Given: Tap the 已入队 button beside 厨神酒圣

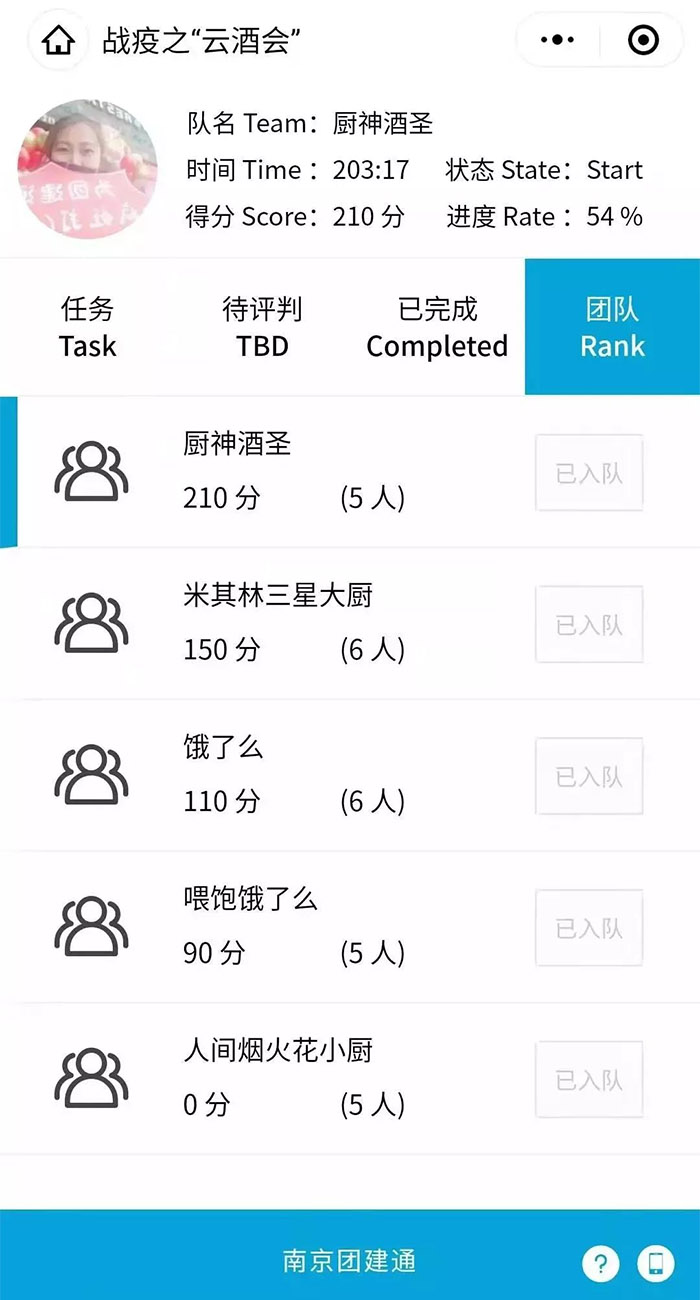Looking at the screenshot, I should pos(589,473).
